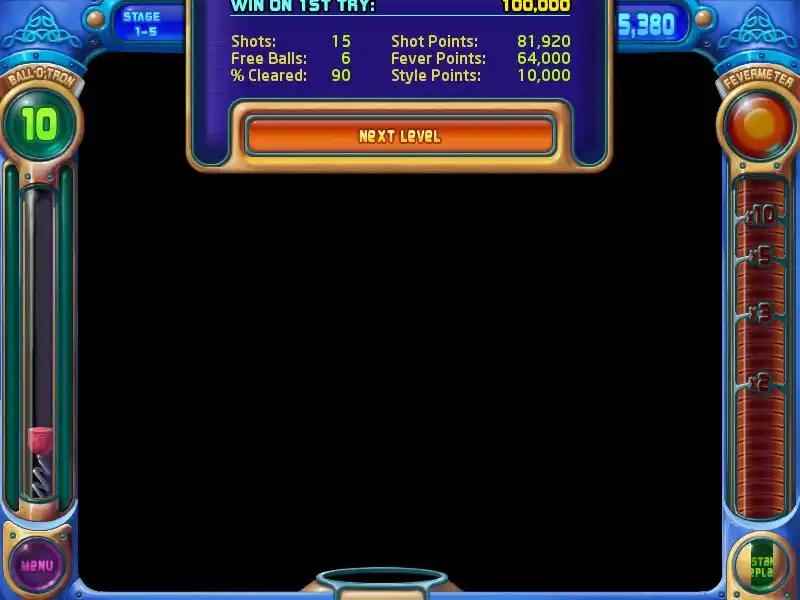Screen dimensions: 800x600
Task: Tap the Next Level button
Action: click(399, 136)
